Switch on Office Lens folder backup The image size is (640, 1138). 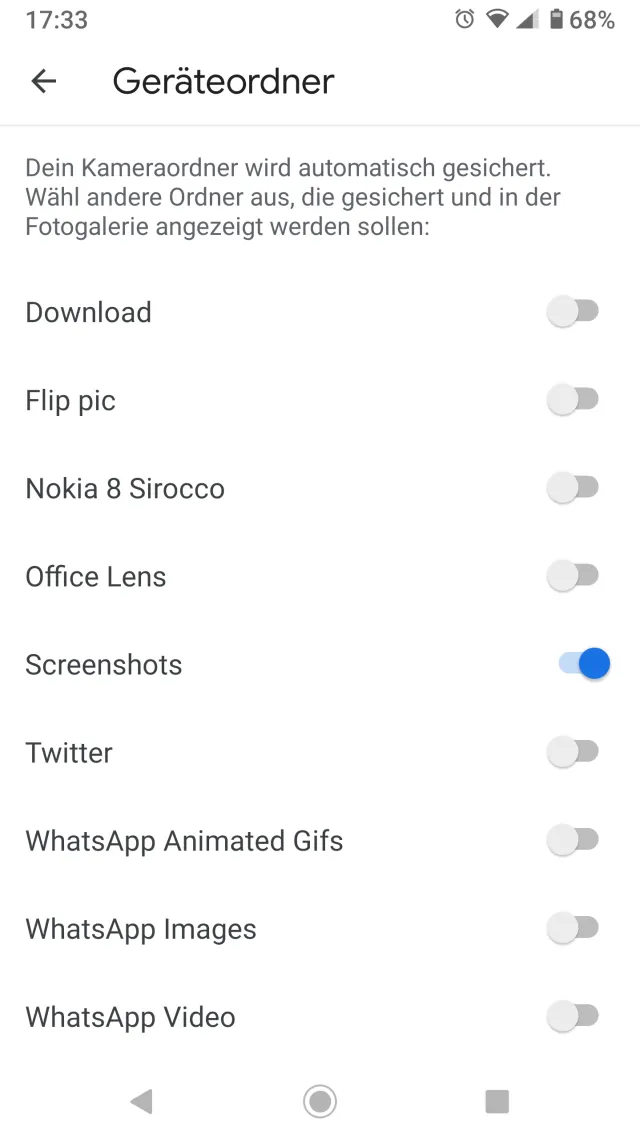pos(573,576)
